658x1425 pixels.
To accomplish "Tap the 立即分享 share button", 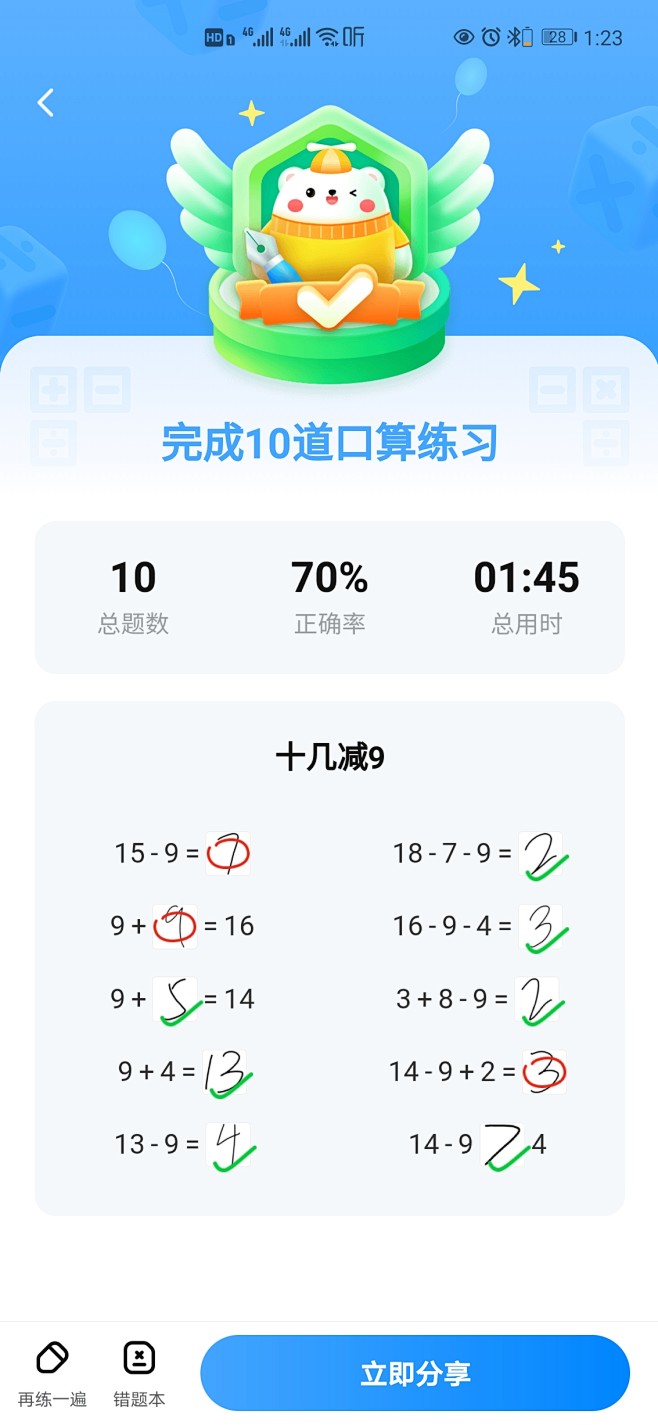I will tap(415, 1373).
